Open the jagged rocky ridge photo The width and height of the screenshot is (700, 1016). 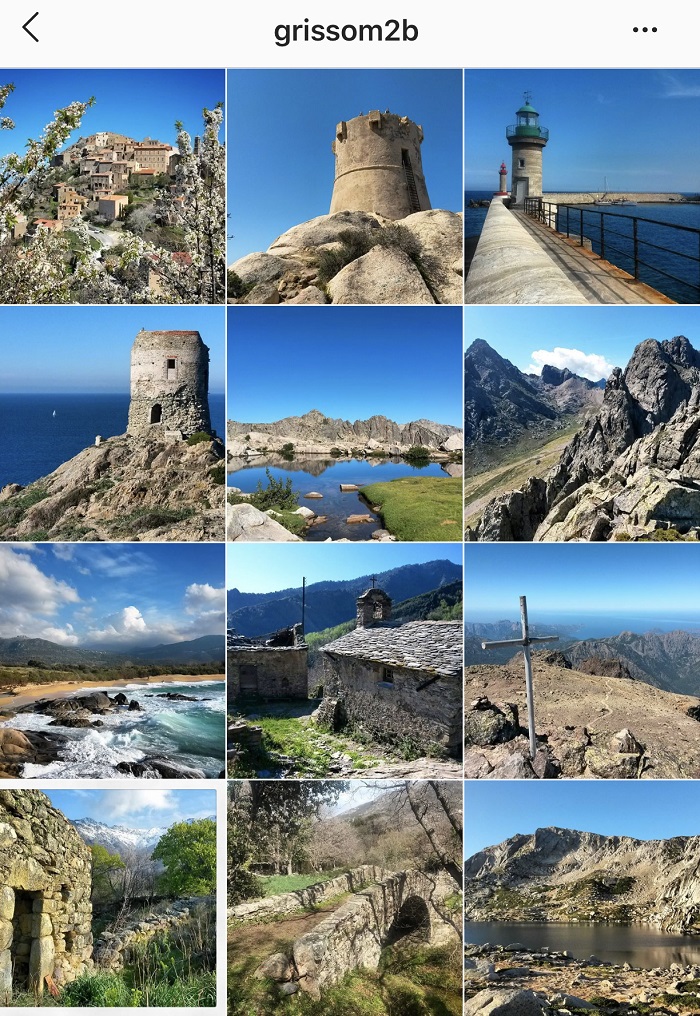click(582, 423)
